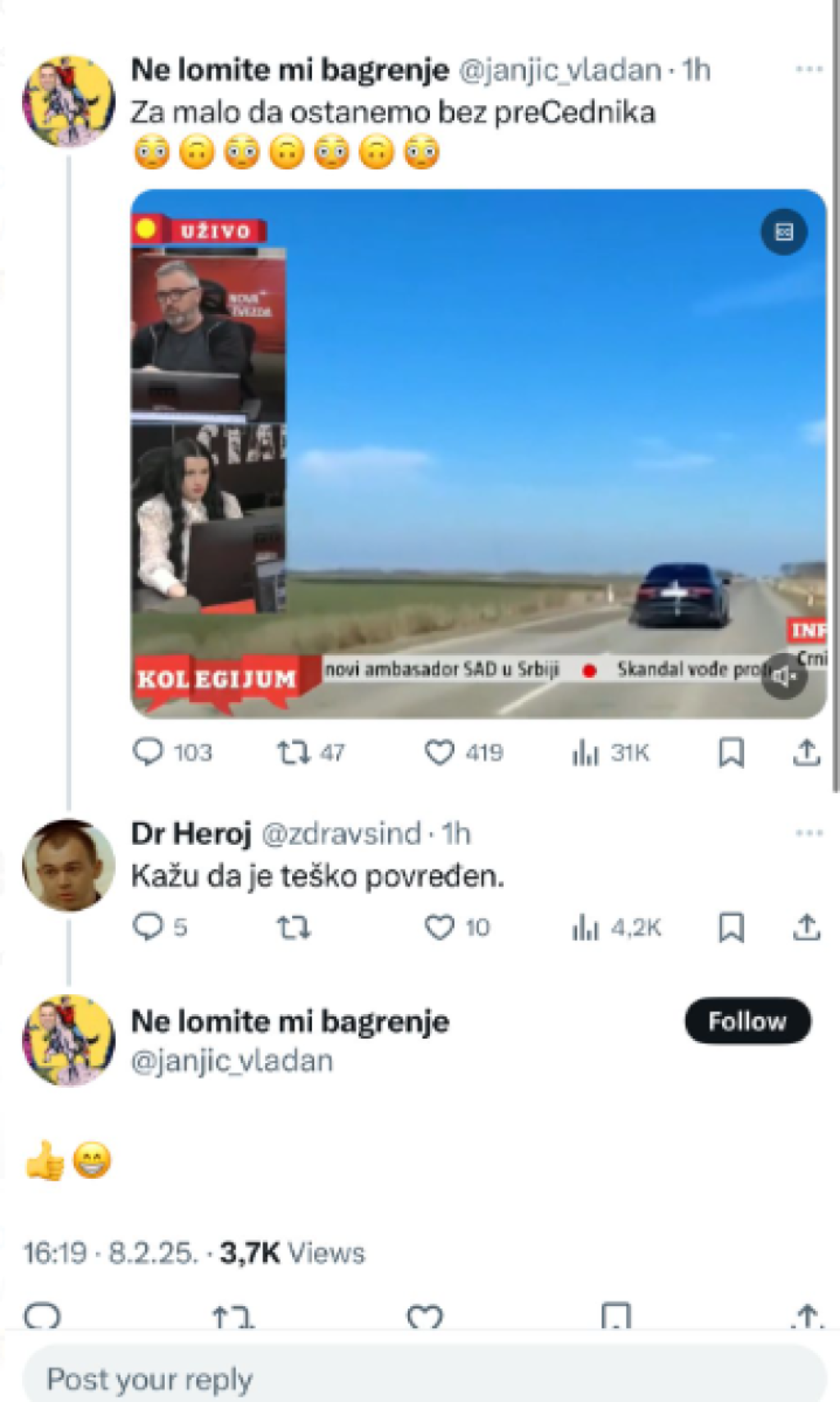Repost the tweet with 47 reposts
Screen dimensions: 840x1402
[293, 752]
